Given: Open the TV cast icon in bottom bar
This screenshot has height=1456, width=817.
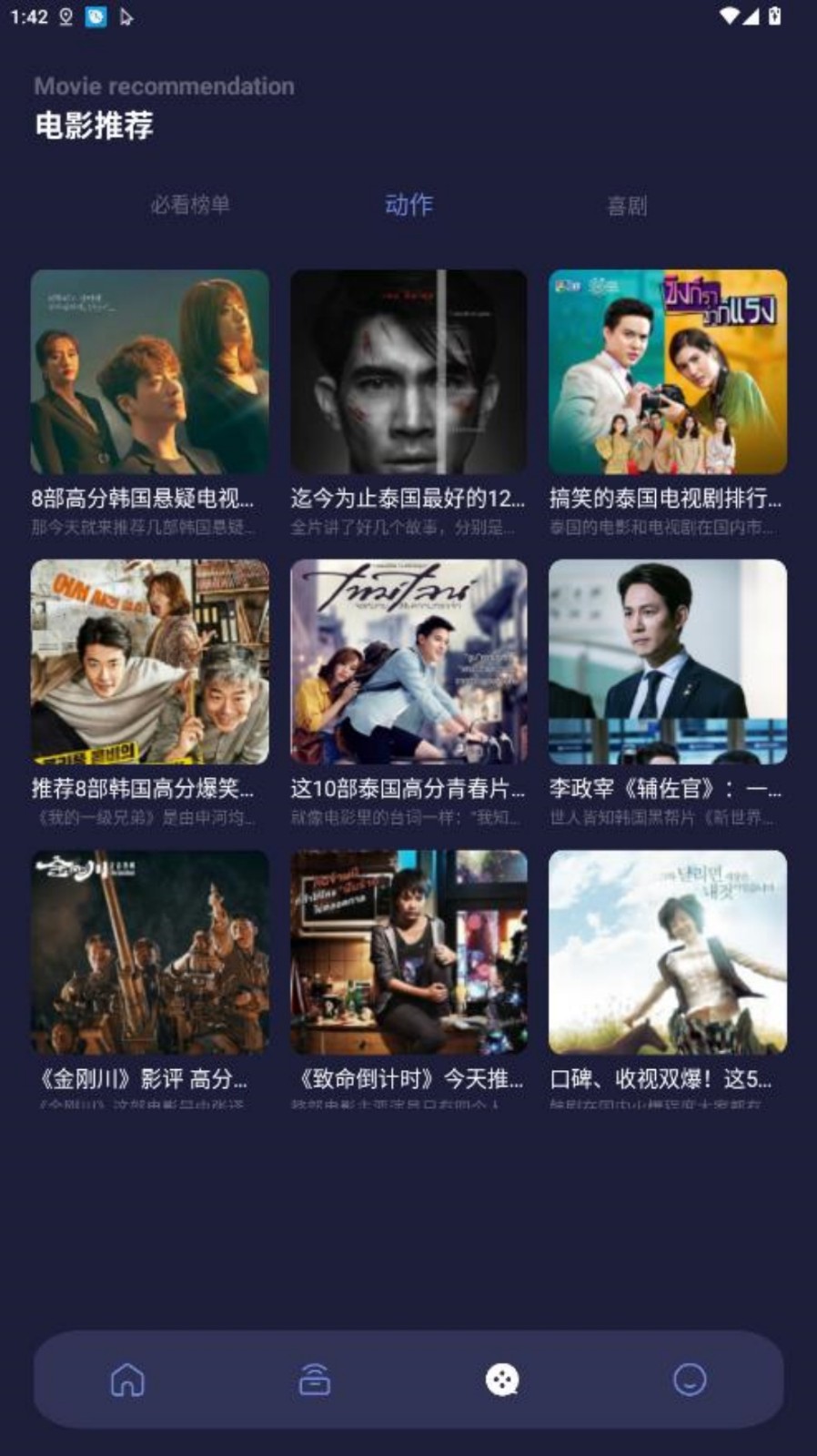Looking at the screenshot, I should click(315, 1381).
